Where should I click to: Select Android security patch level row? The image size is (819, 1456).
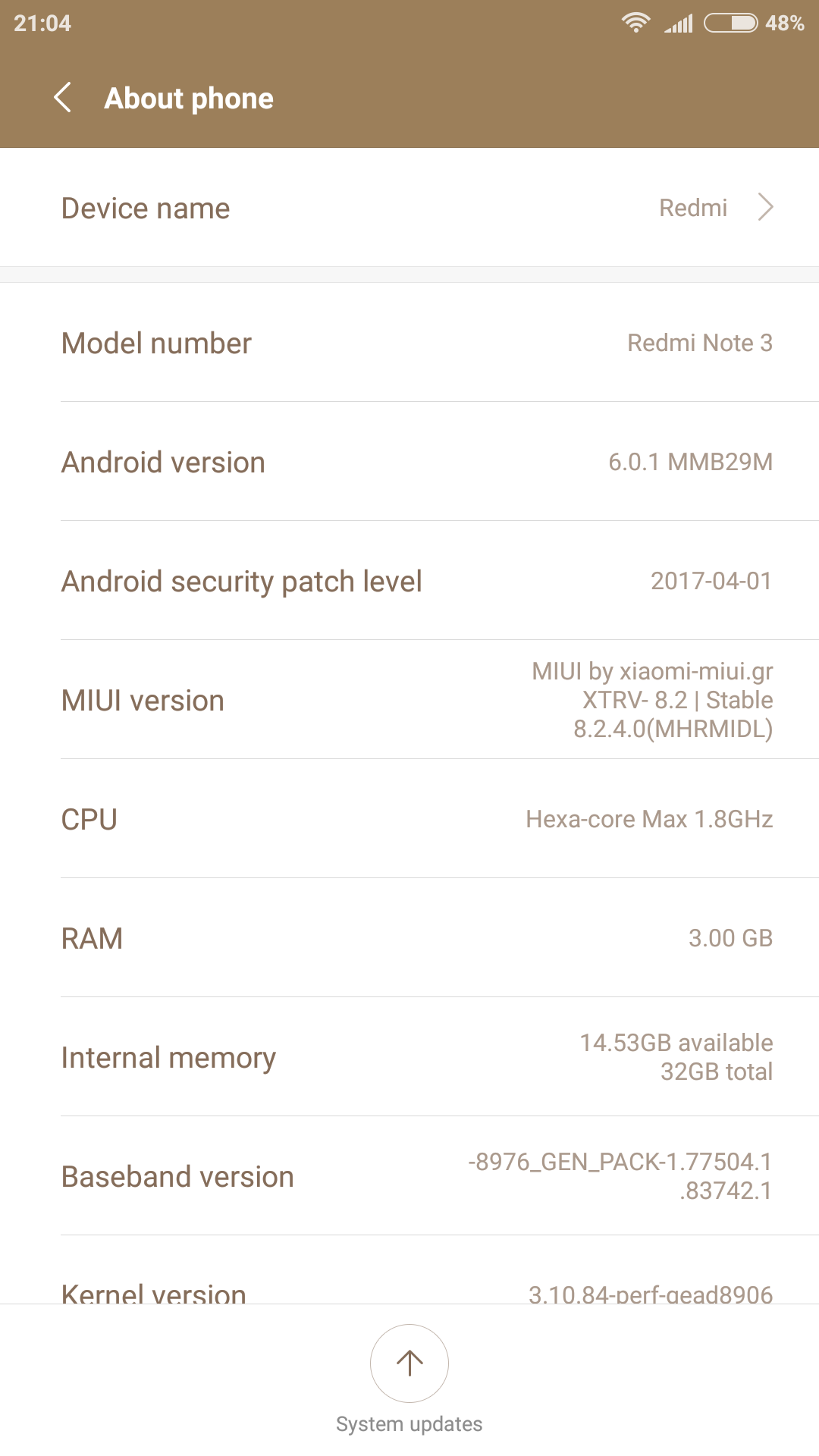coord(409,581)
